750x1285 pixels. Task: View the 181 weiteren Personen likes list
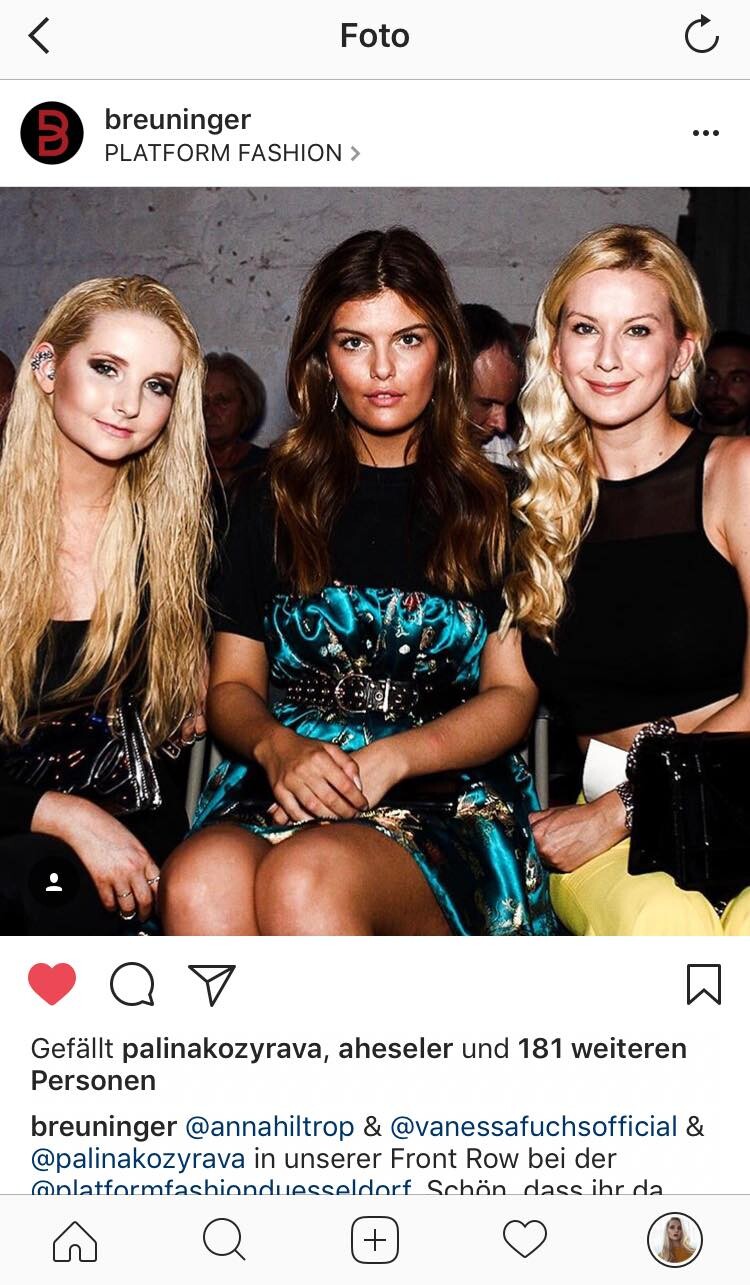point(600,1049)
